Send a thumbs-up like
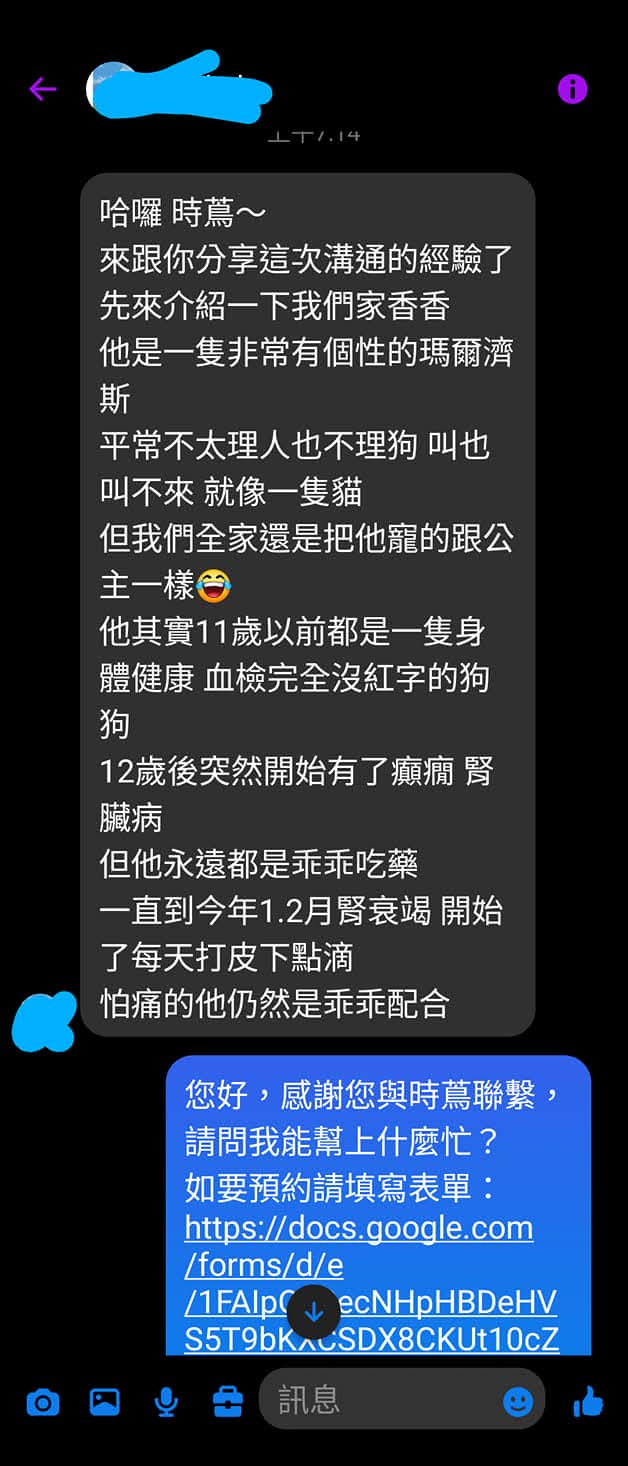The height and width of the screenshot is (1466, 628). click(588, 1402)
